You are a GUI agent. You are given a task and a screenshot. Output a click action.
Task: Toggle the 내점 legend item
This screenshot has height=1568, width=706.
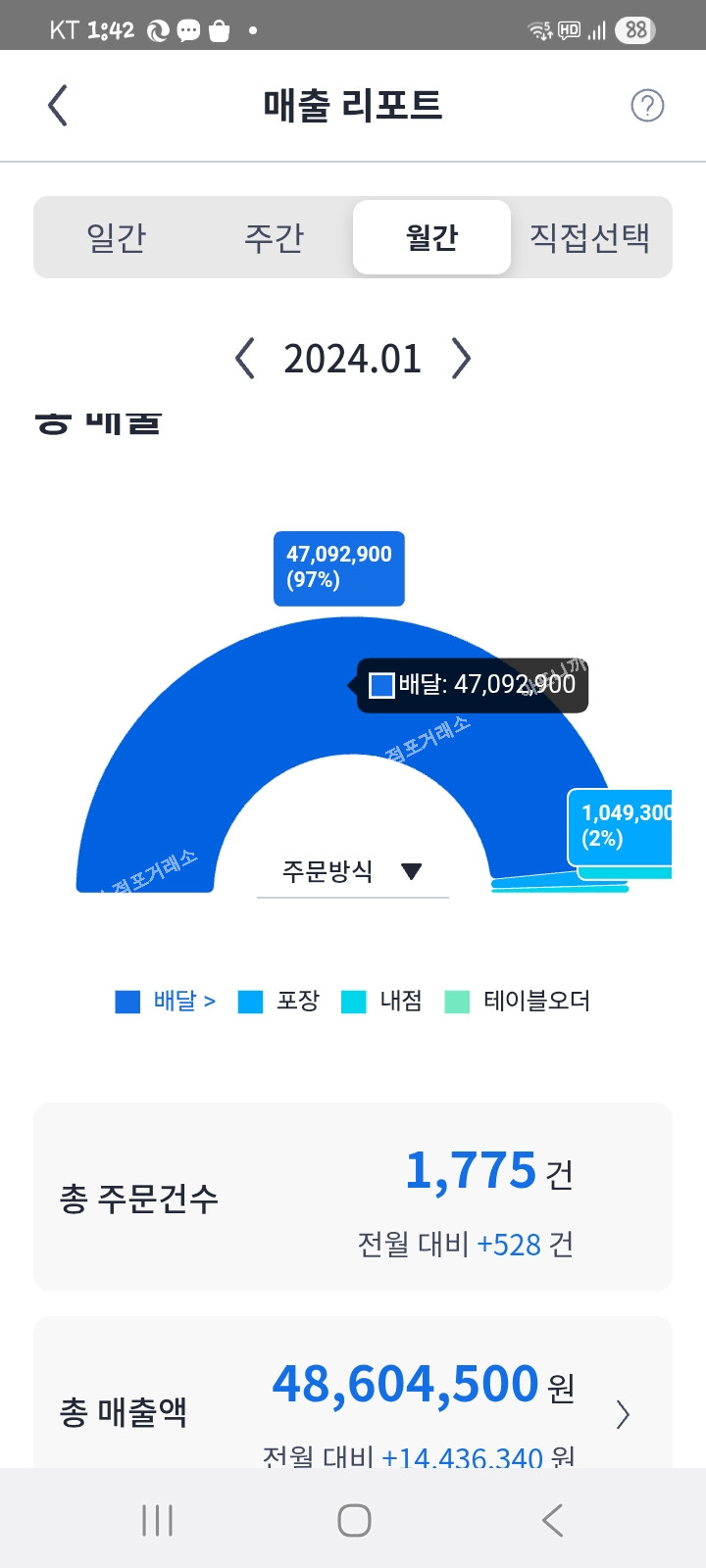point(382,1001)
